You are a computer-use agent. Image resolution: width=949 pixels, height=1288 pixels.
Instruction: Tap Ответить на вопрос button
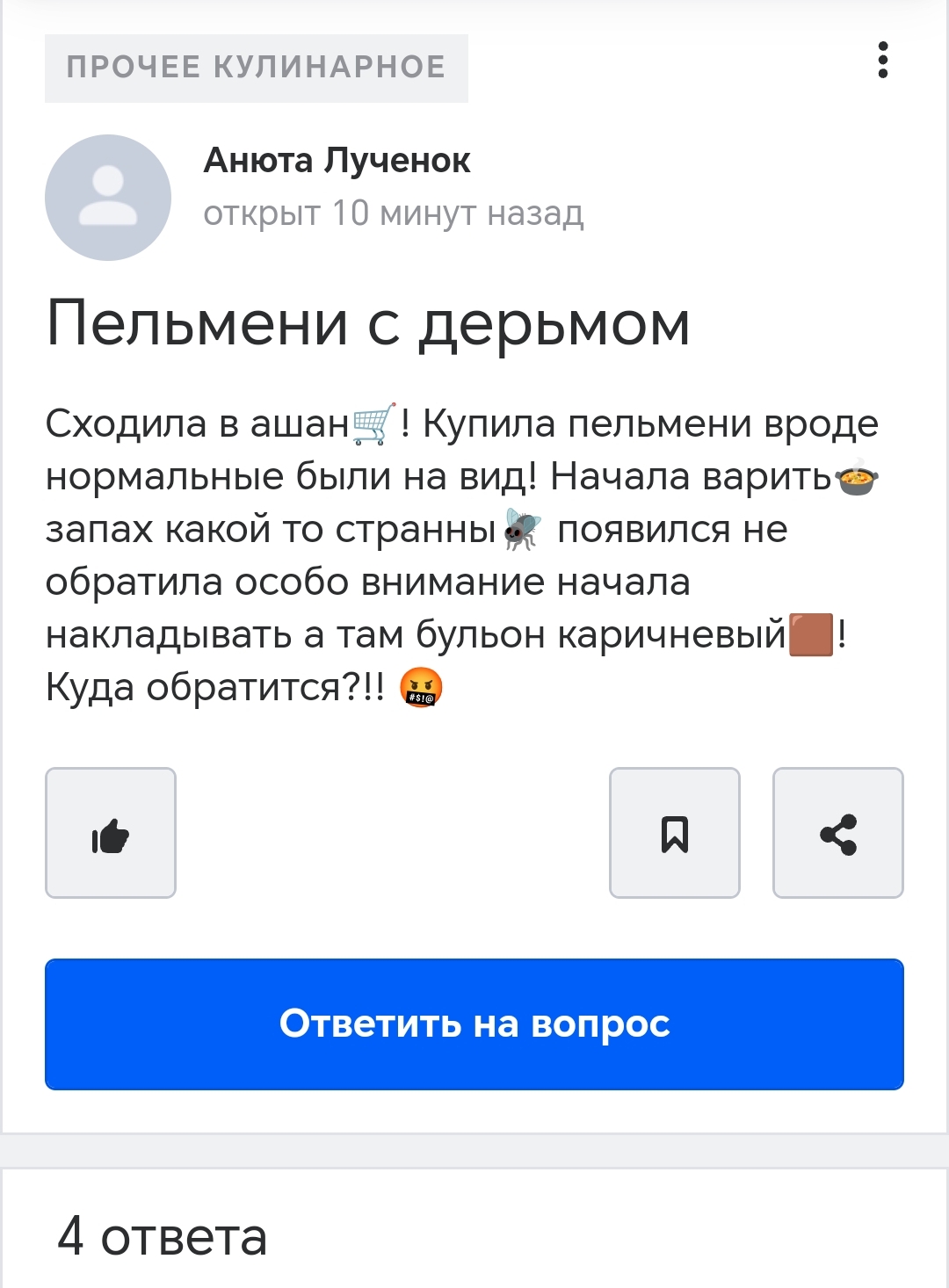click(474, 1024)
